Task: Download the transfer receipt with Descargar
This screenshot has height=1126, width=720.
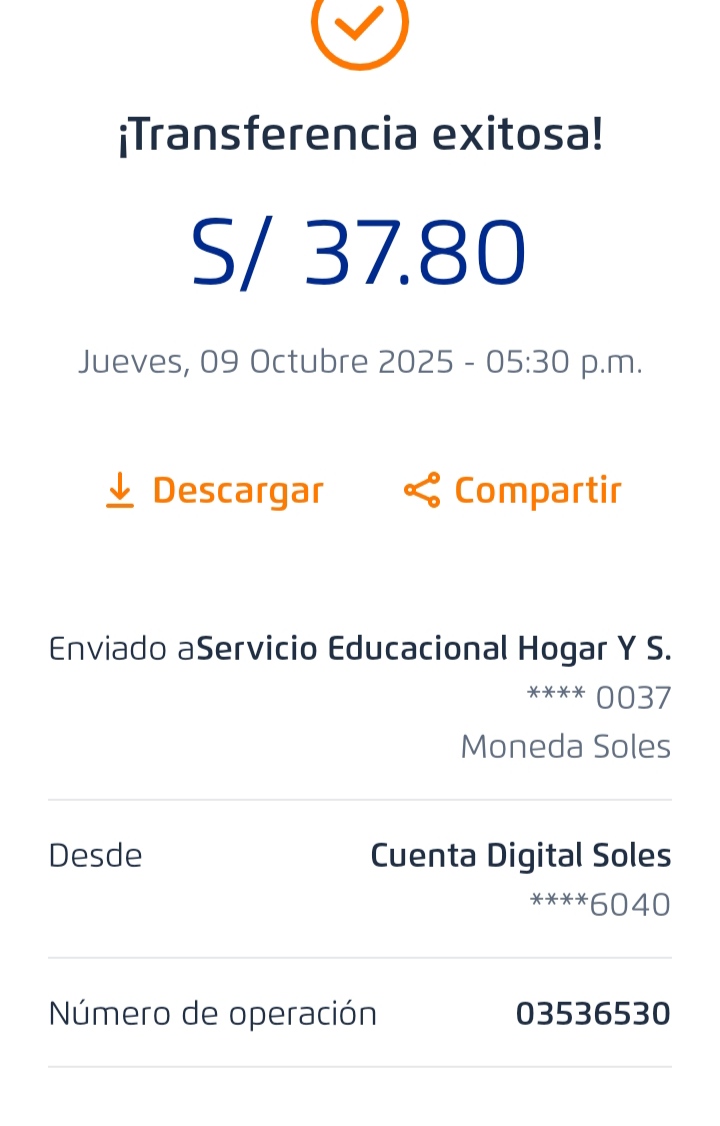Action: pos(215,491)
